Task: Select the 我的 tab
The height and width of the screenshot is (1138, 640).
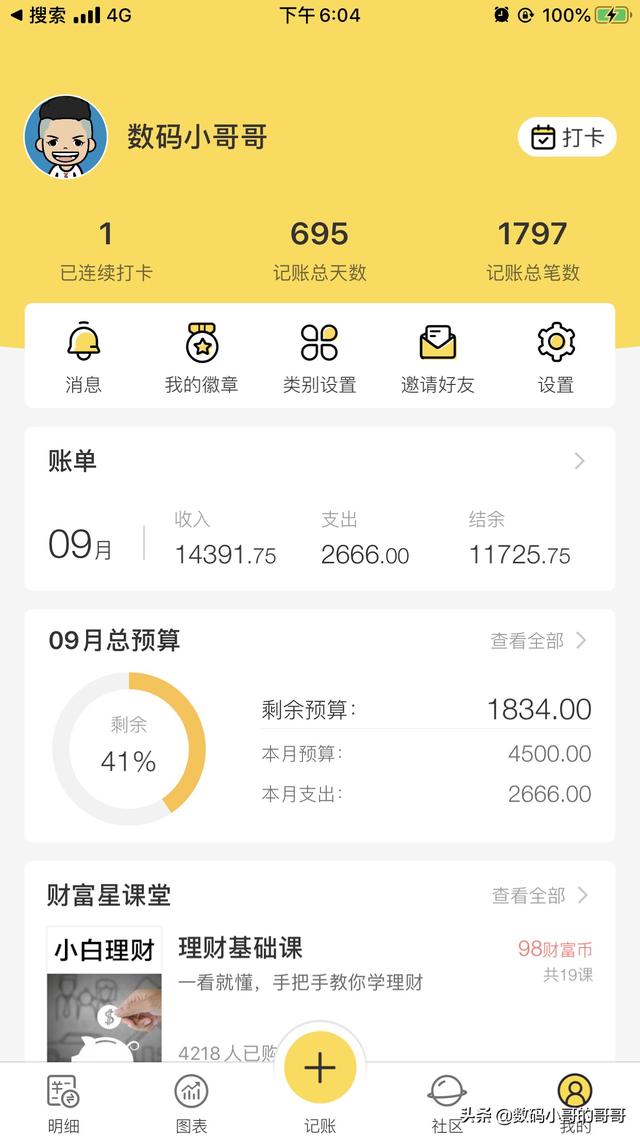Action: (x=575, y=1103)
